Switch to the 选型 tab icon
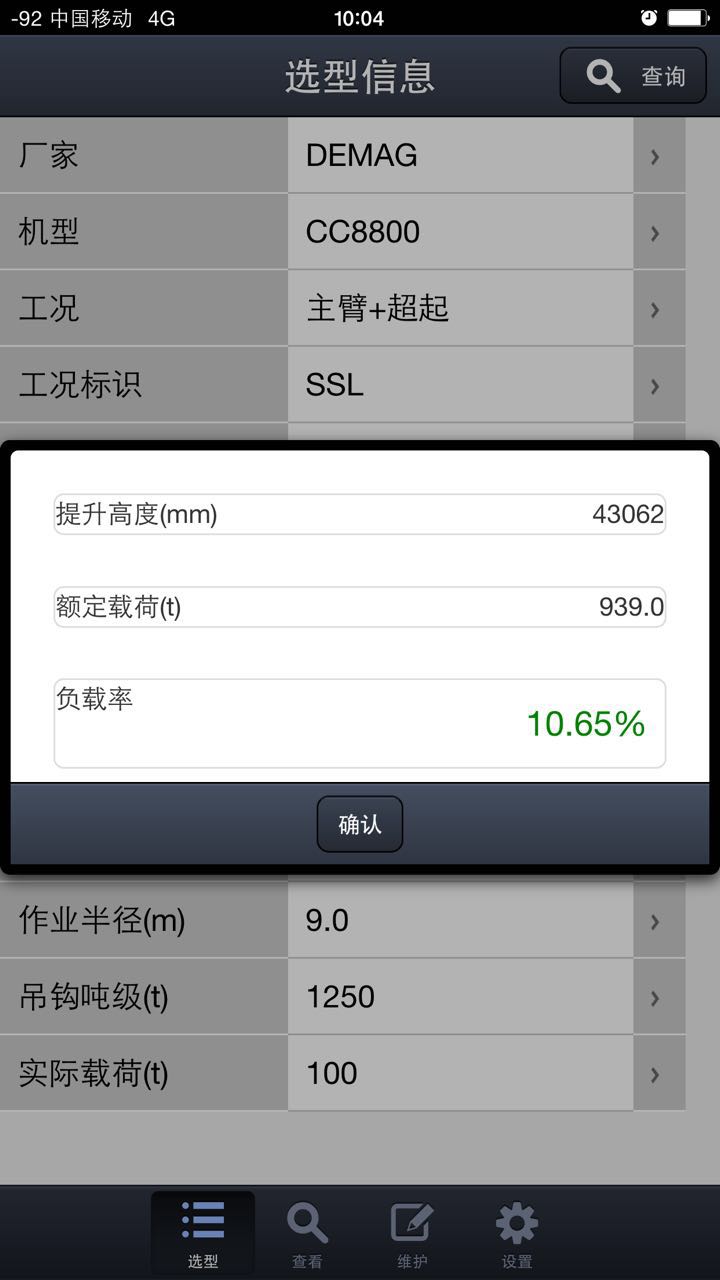The width and height of the screenshot is (720, 1280). [x=203, y=1220]
